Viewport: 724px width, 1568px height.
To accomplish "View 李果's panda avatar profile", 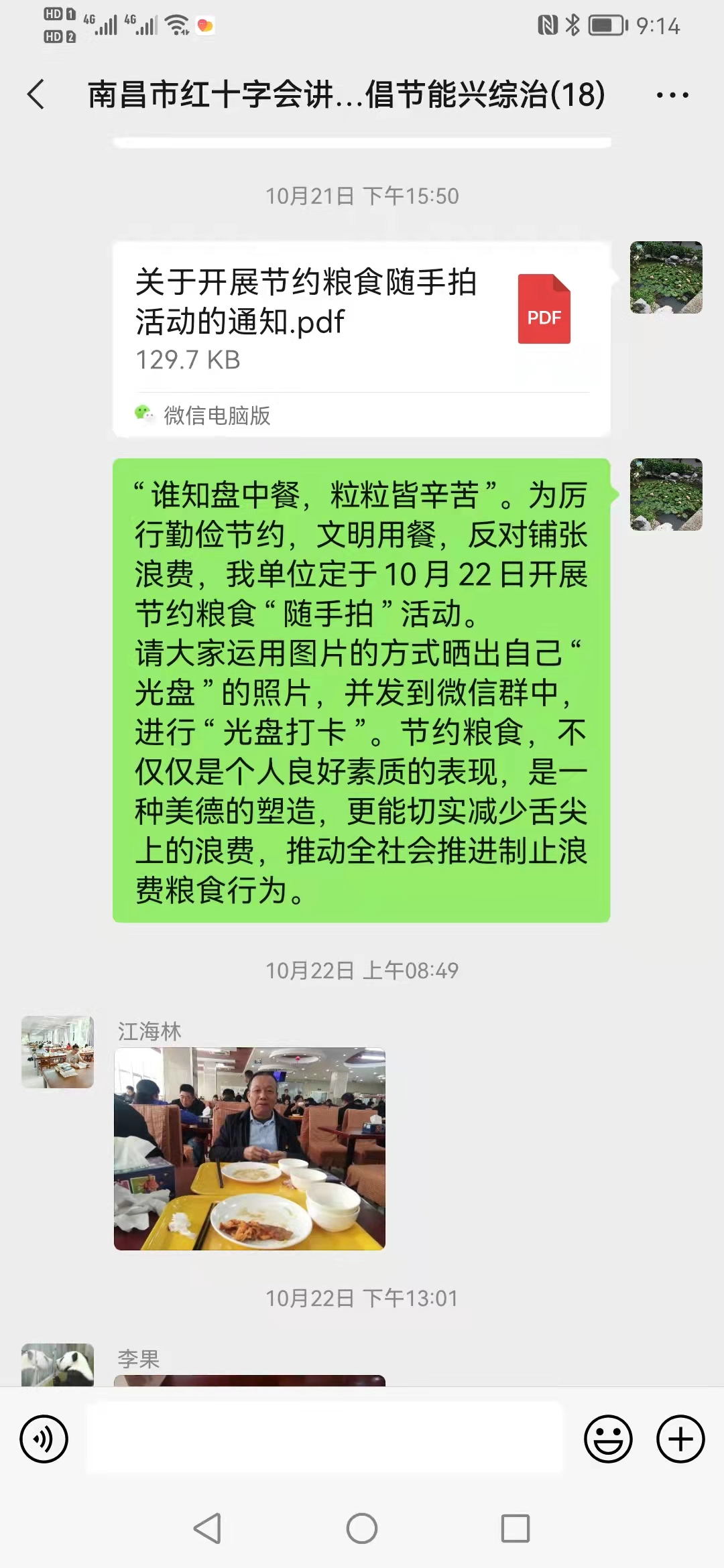I will click(x=58, y=1364).
